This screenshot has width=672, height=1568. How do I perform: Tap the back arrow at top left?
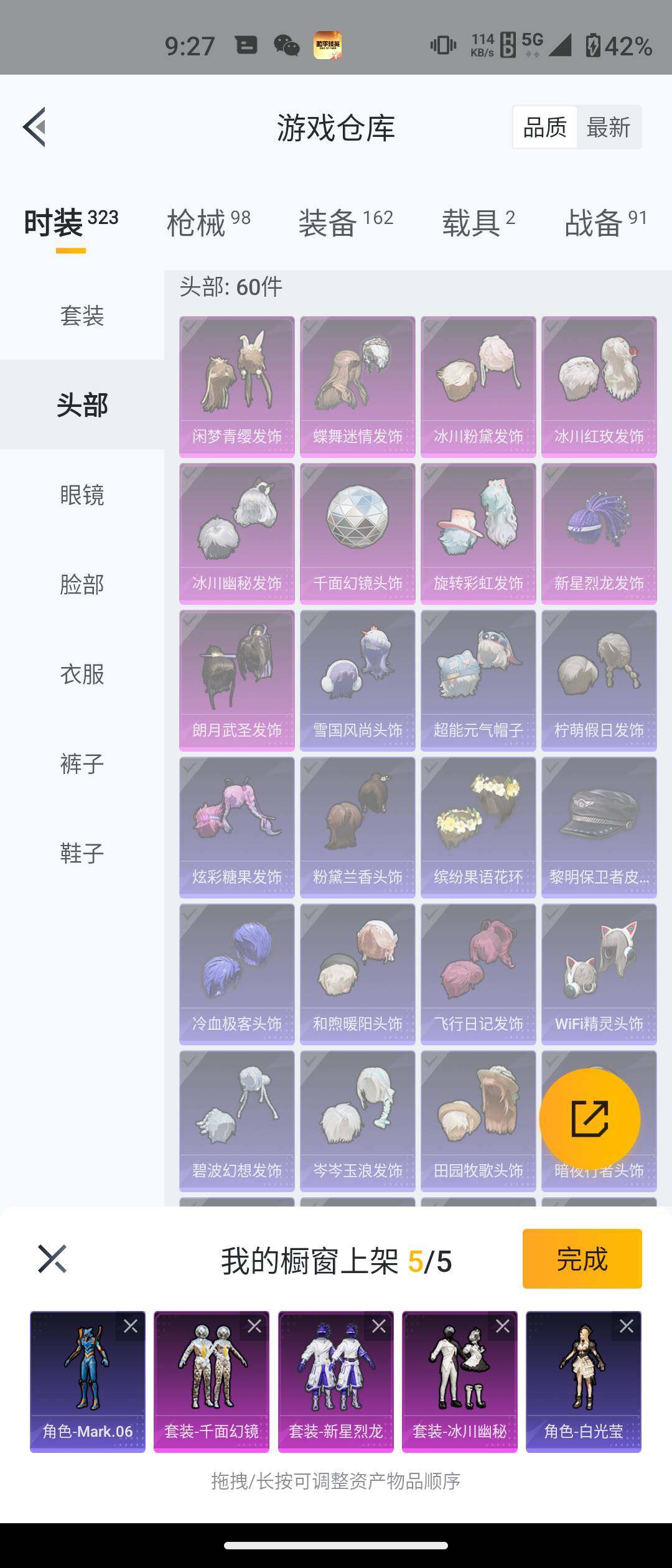tap(36, 126)
